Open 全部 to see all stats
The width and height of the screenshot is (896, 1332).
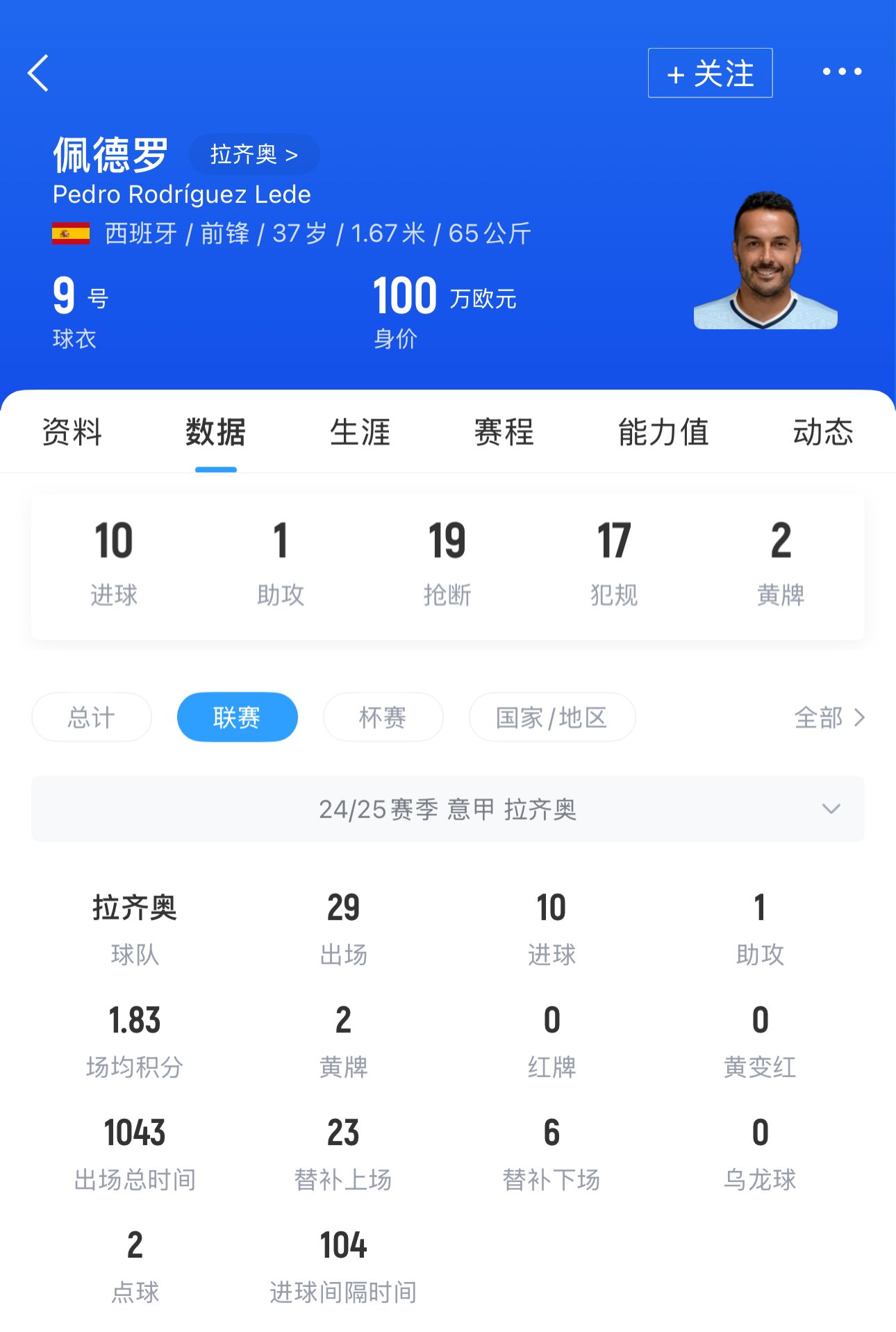coord(829,717)
